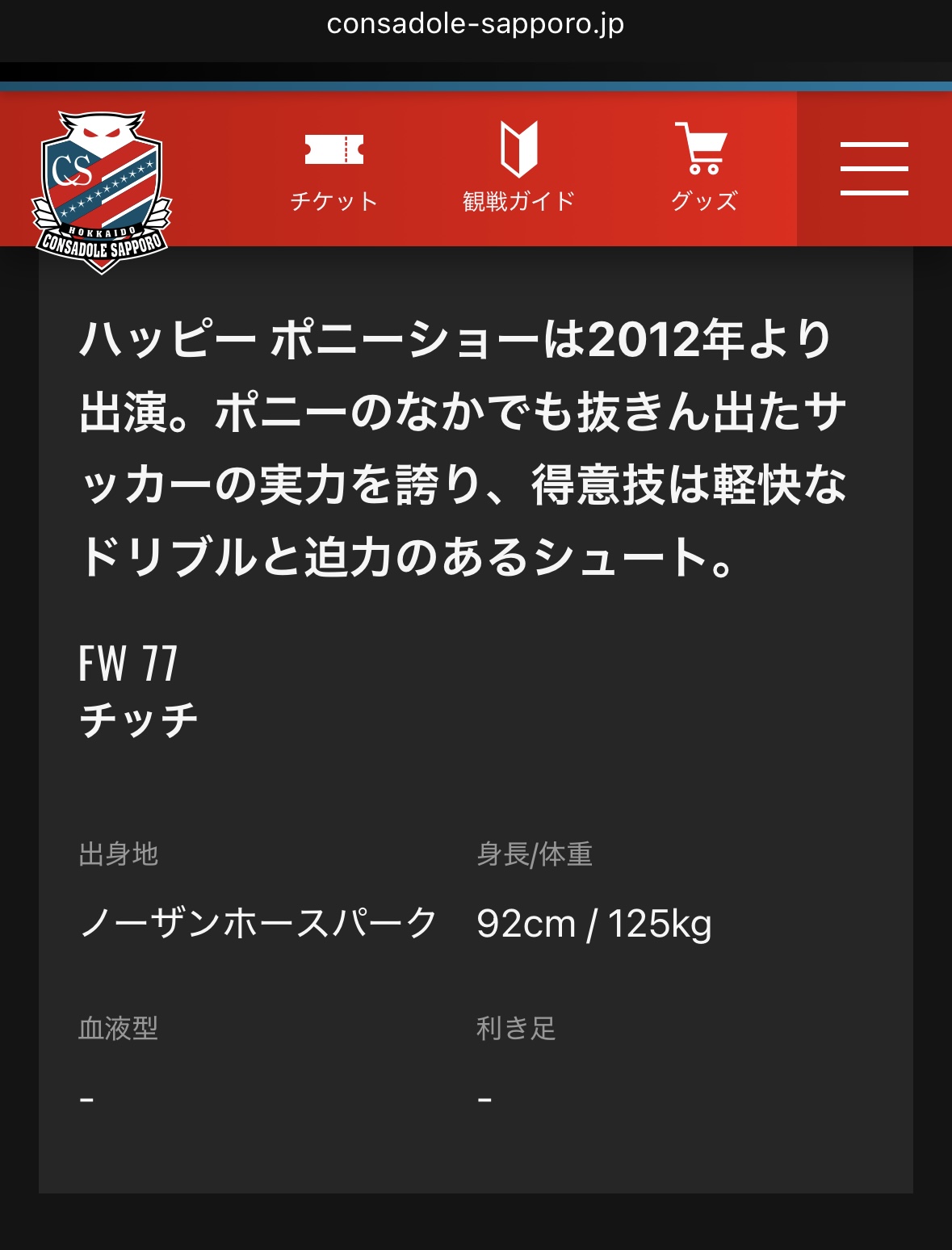
Task: Go to 観戦ガイド match guide
Action: pyautogui.click(x=518, y=170)
